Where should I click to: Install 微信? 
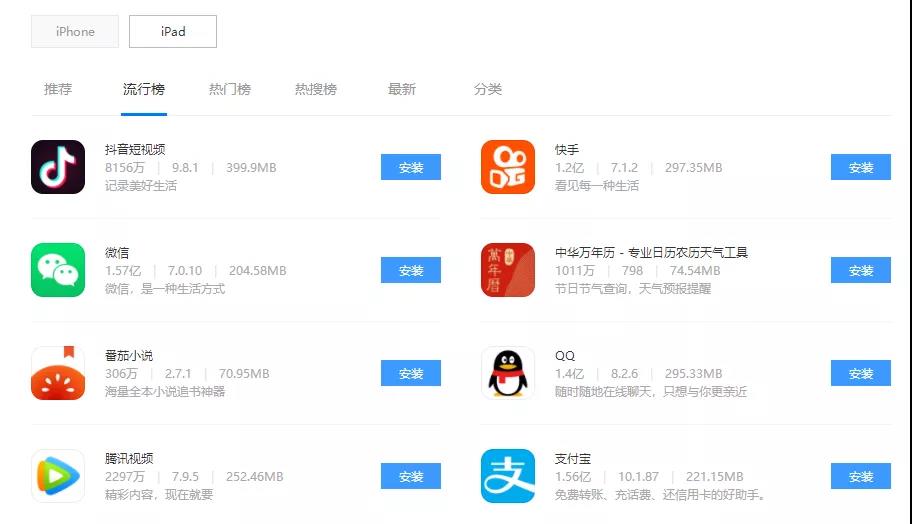[411, 270]
